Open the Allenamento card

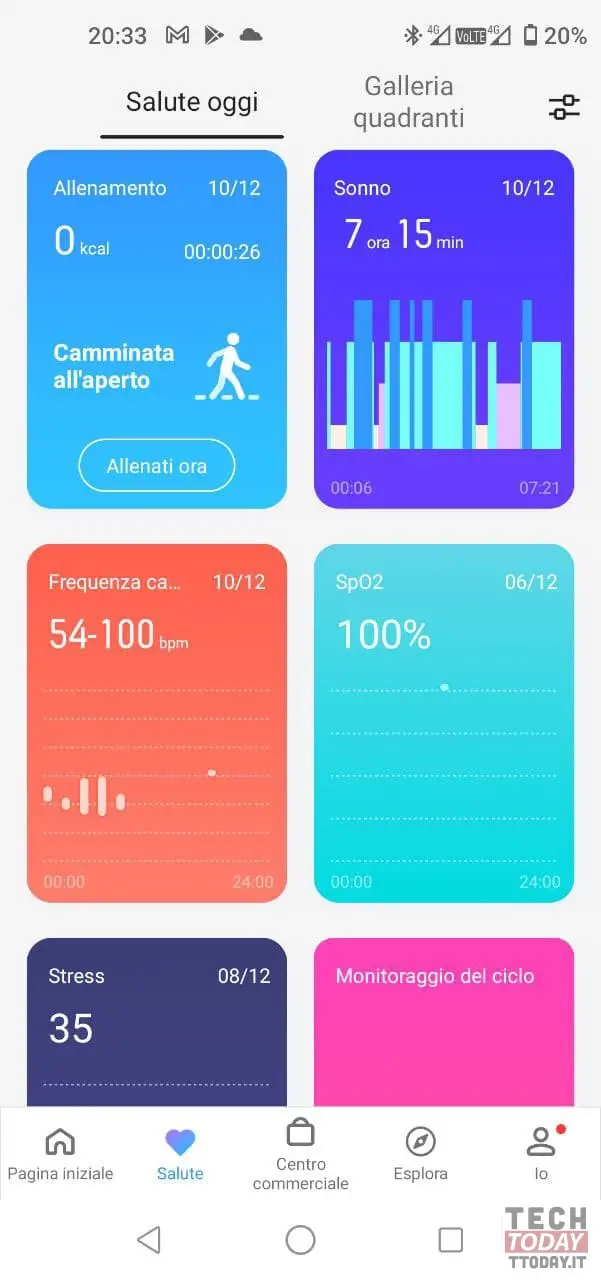(157, 329)
